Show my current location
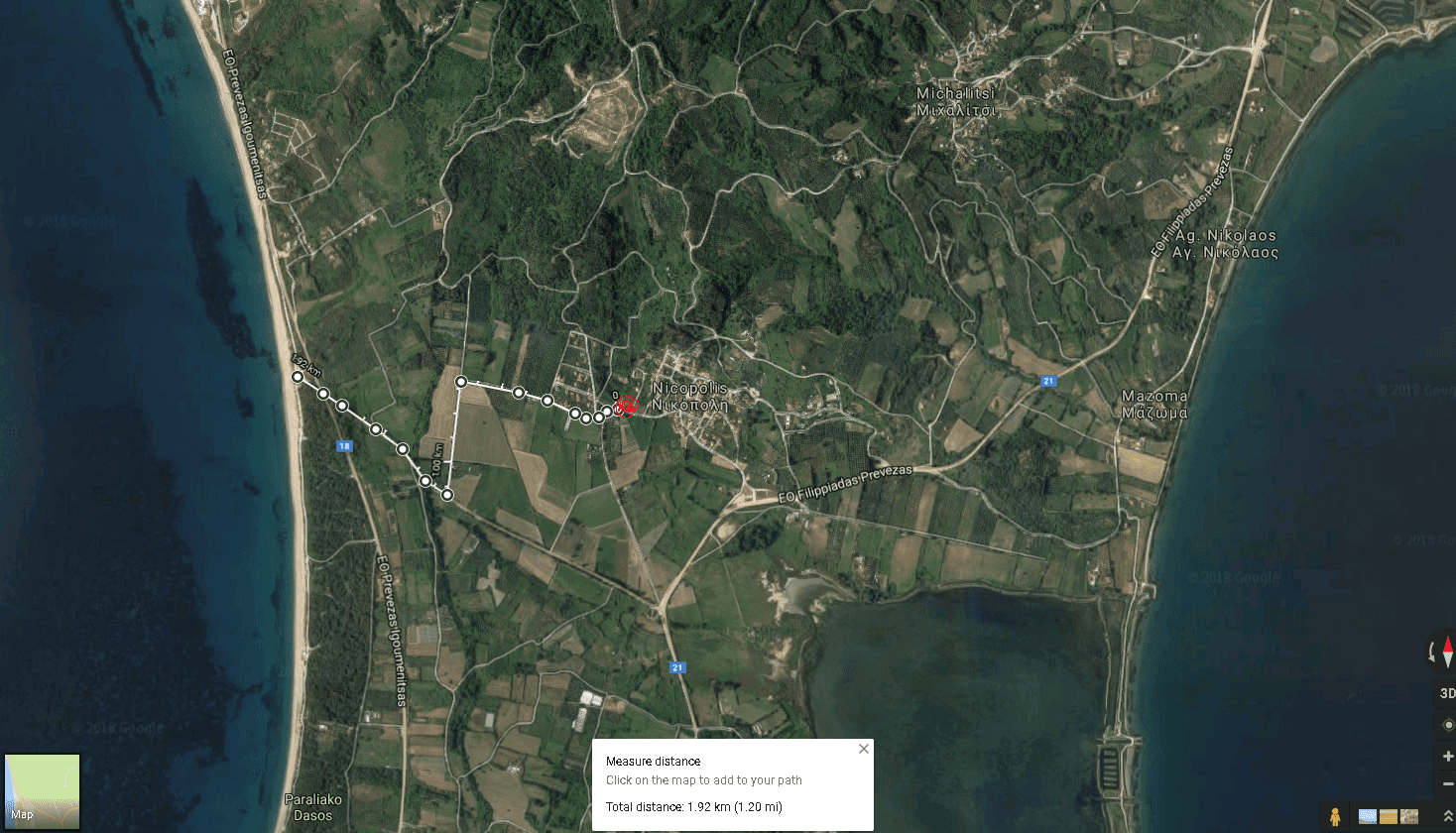This screenshot has height=833, width=1456. [x=1447, y=725]
